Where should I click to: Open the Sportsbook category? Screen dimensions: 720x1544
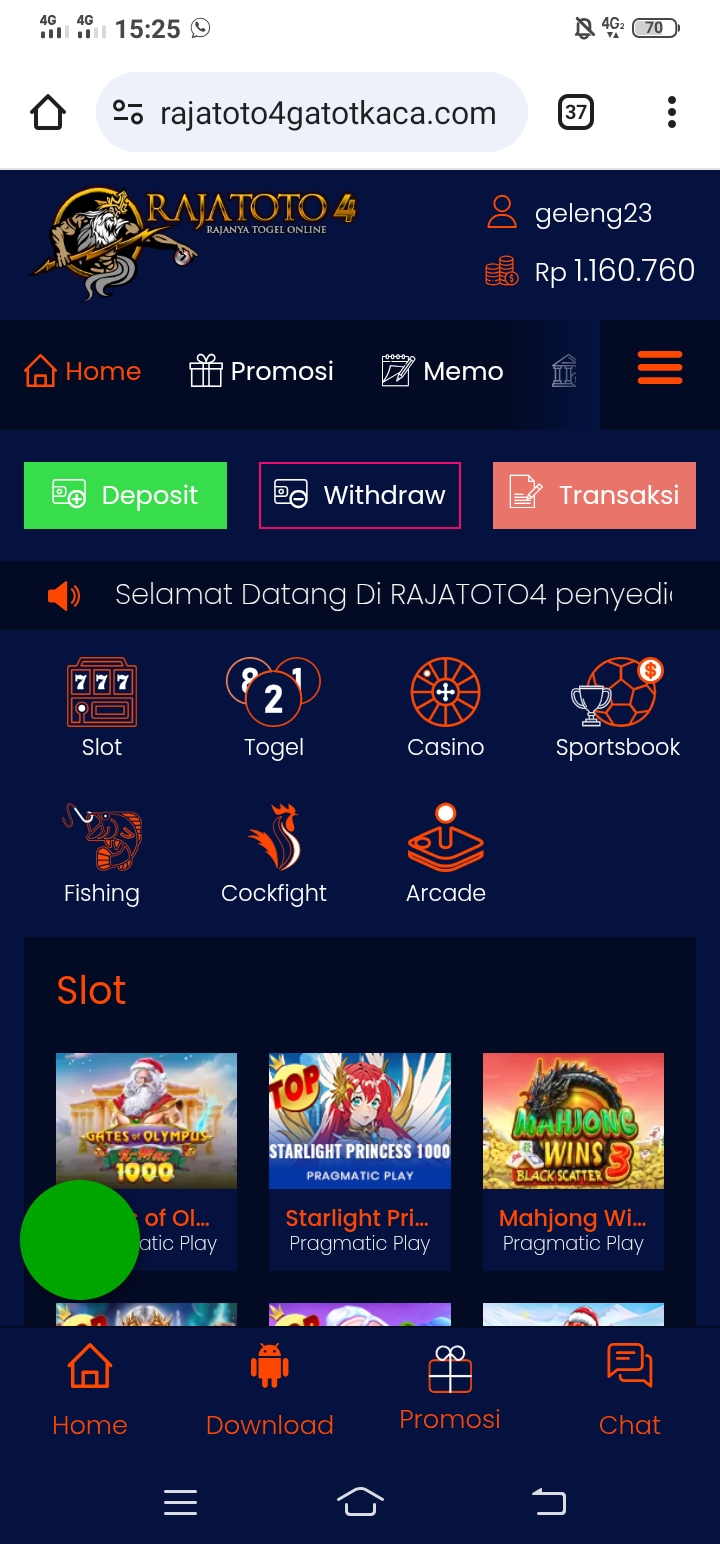618,708
